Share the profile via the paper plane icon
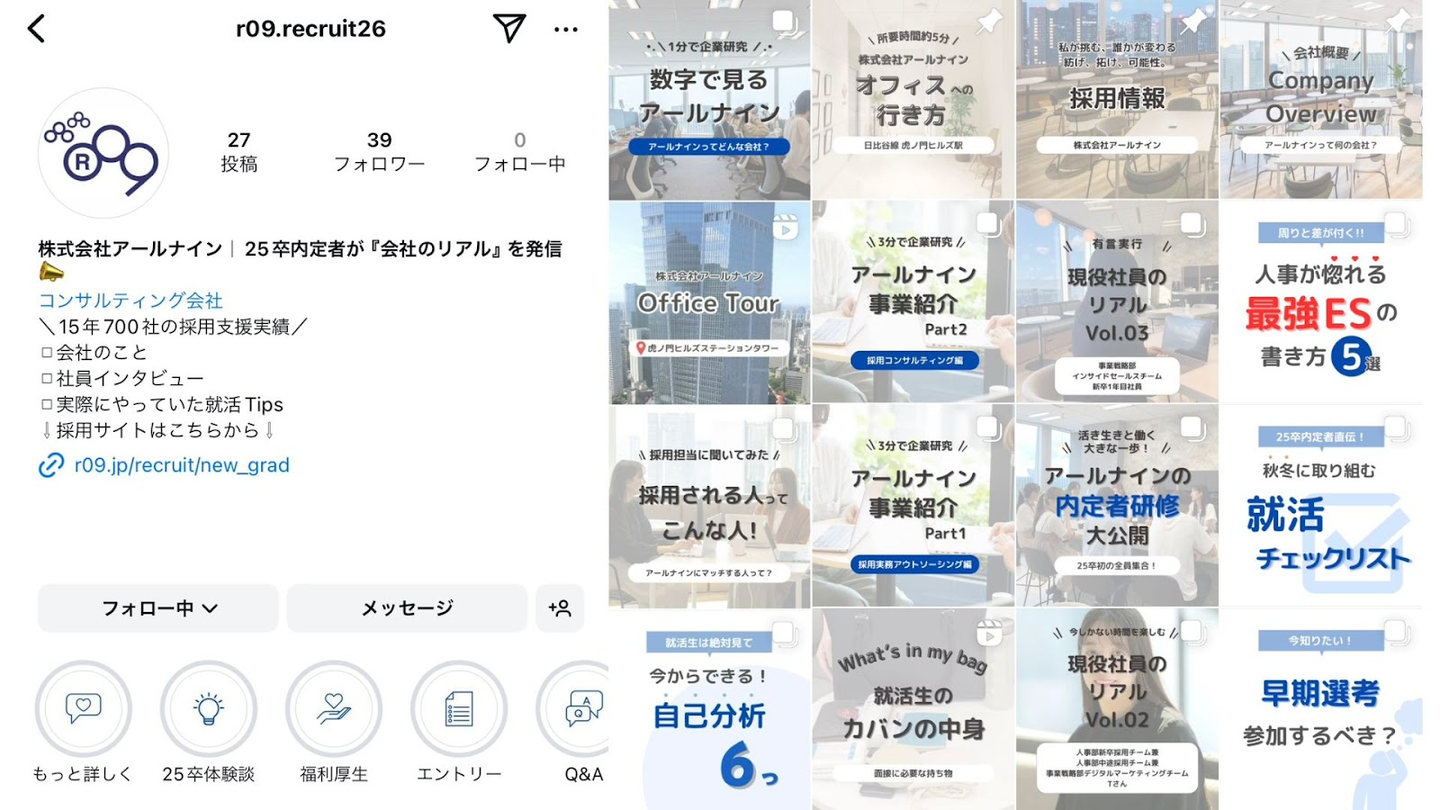 point(509,28)
